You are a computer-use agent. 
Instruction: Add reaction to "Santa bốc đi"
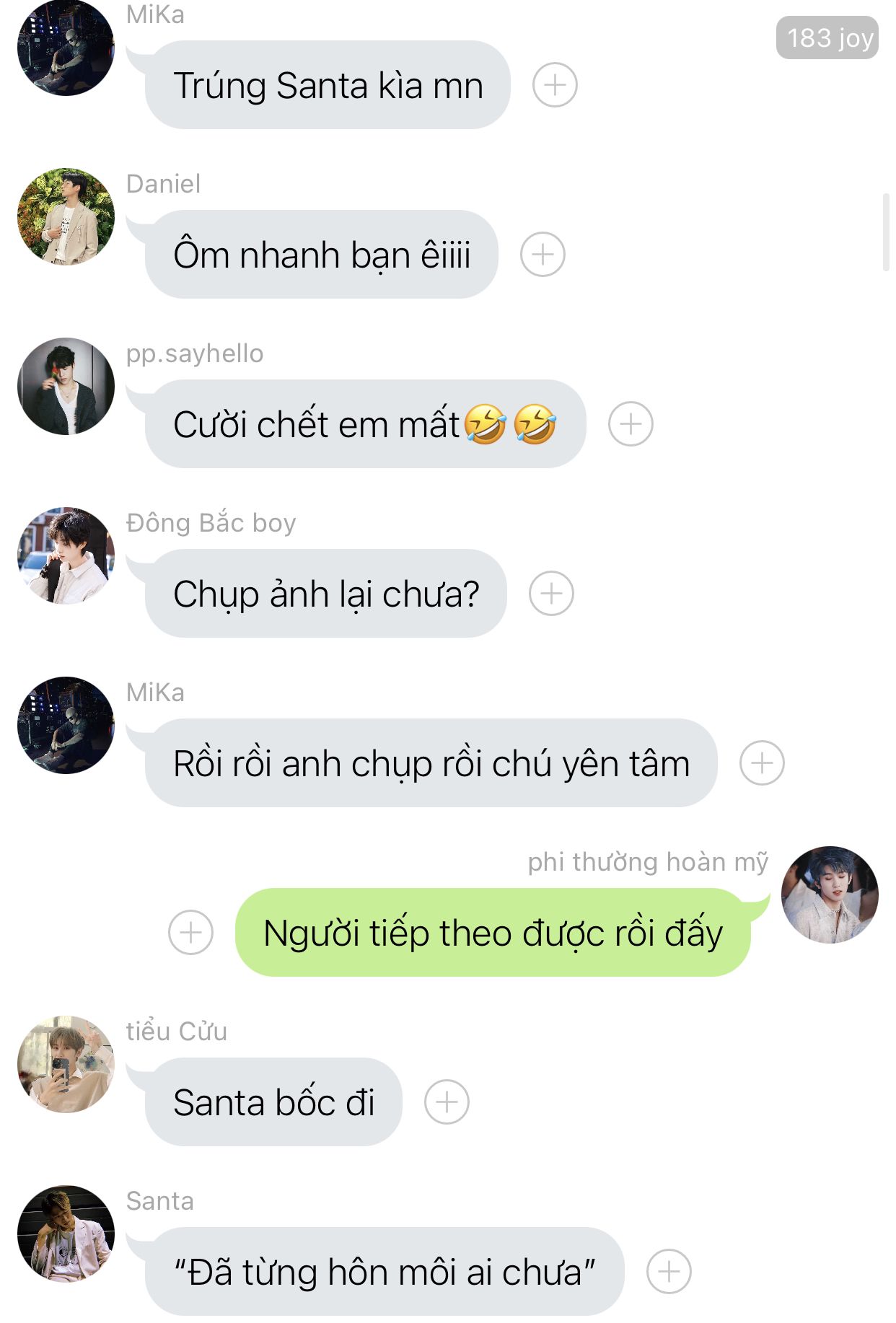tap(447, 1102)
